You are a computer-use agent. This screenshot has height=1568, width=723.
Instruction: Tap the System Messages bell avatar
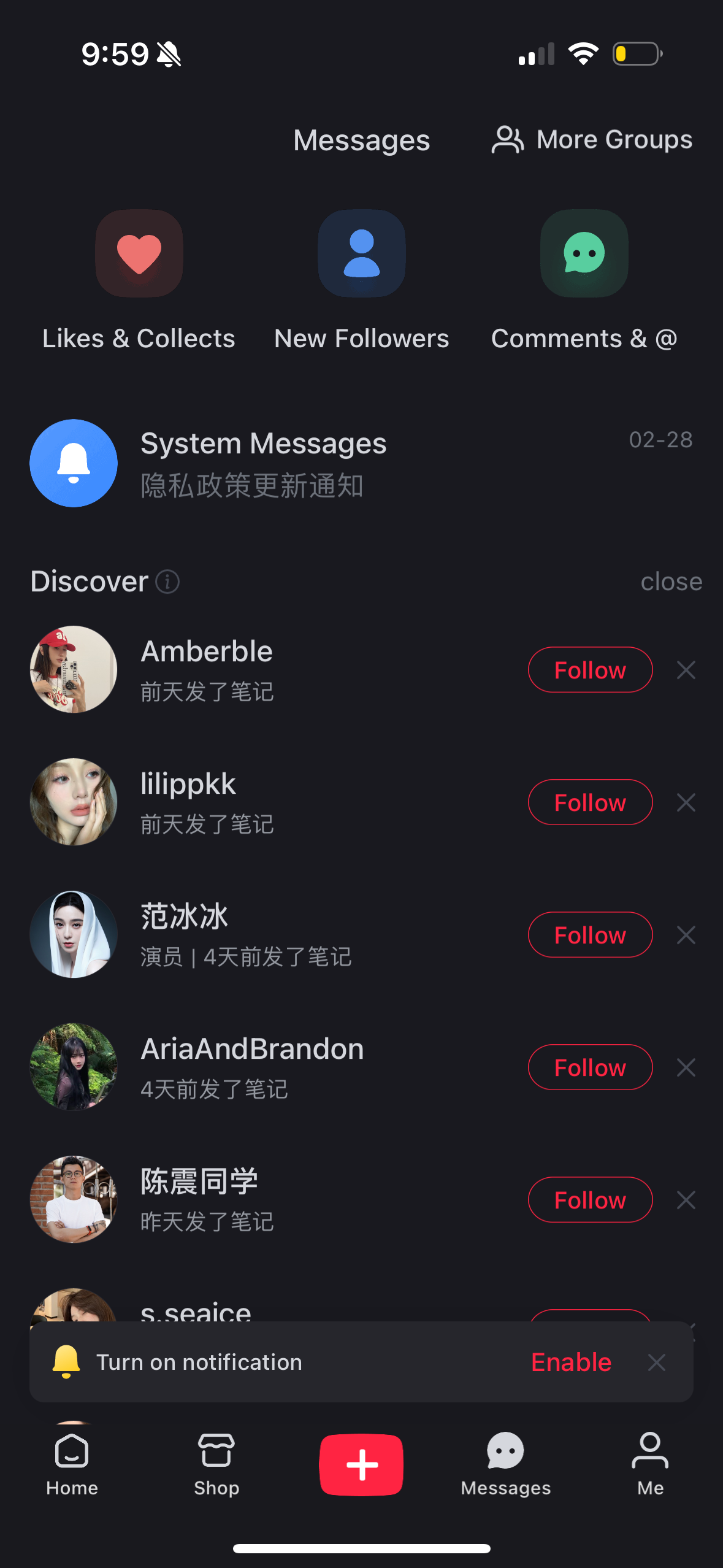click(x=73, y=463)
